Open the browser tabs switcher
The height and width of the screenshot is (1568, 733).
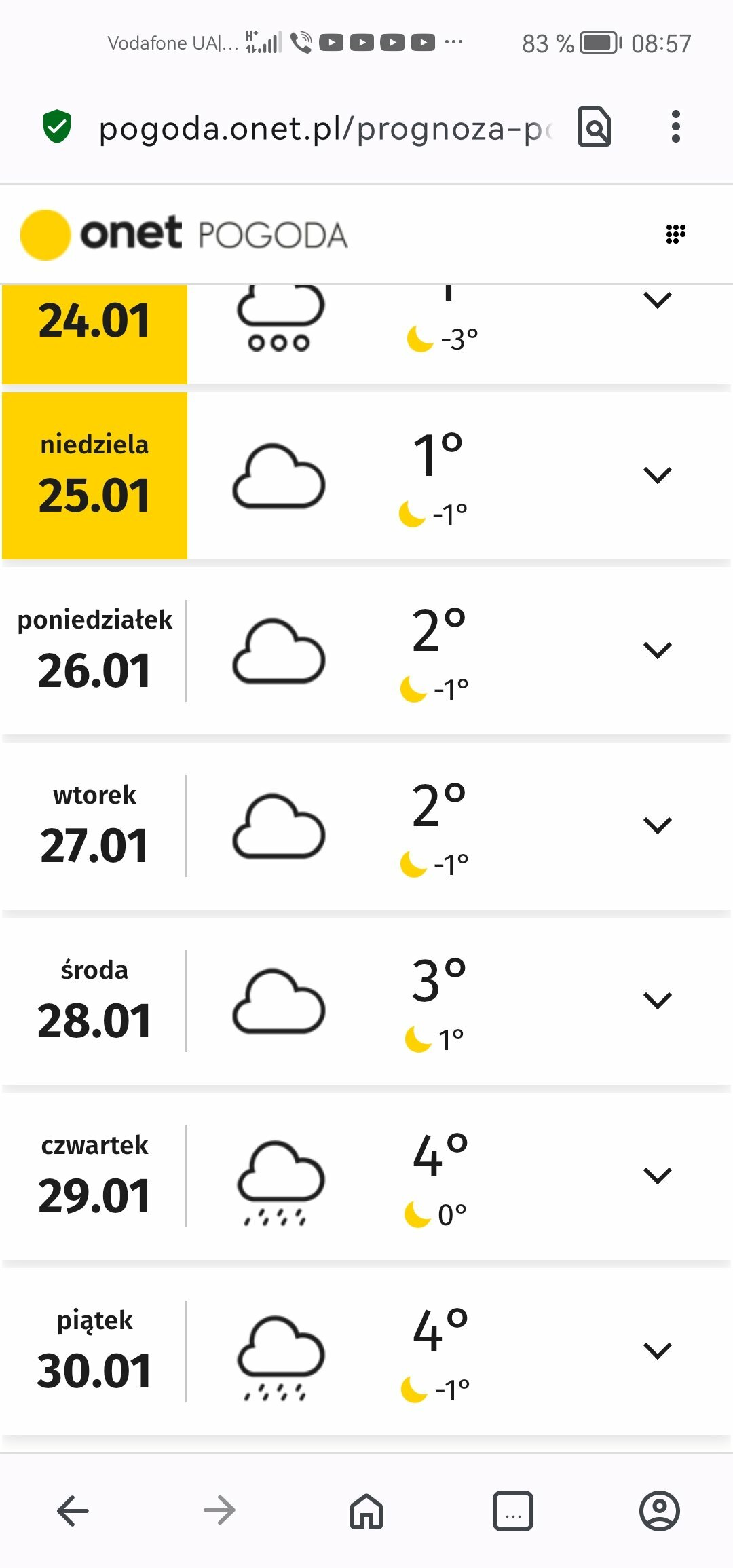[513, 1511]
